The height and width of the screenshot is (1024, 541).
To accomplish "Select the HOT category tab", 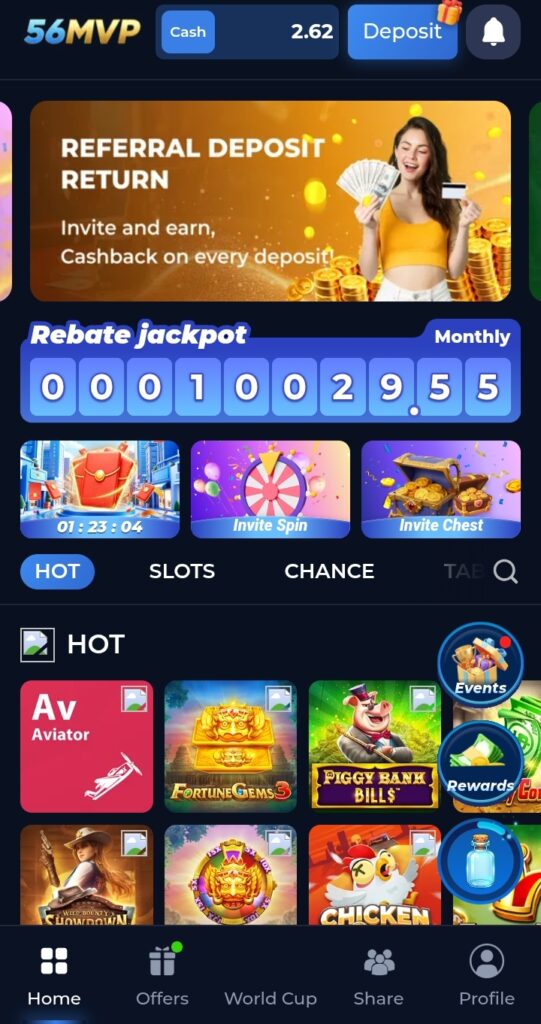I will (x=57, y=571).
